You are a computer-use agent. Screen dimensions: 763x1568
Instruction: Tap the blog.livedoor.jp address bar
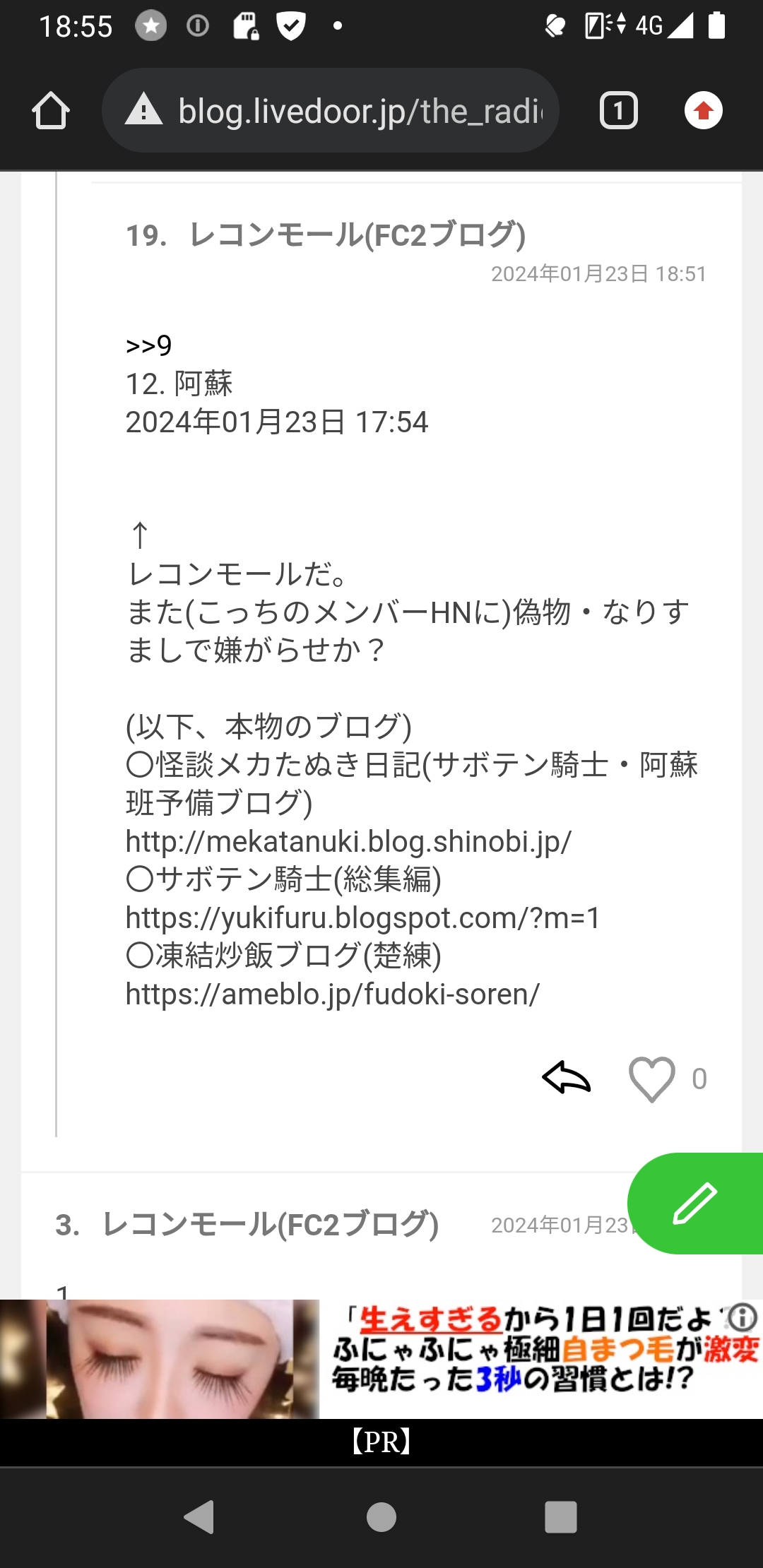point(331,111)
